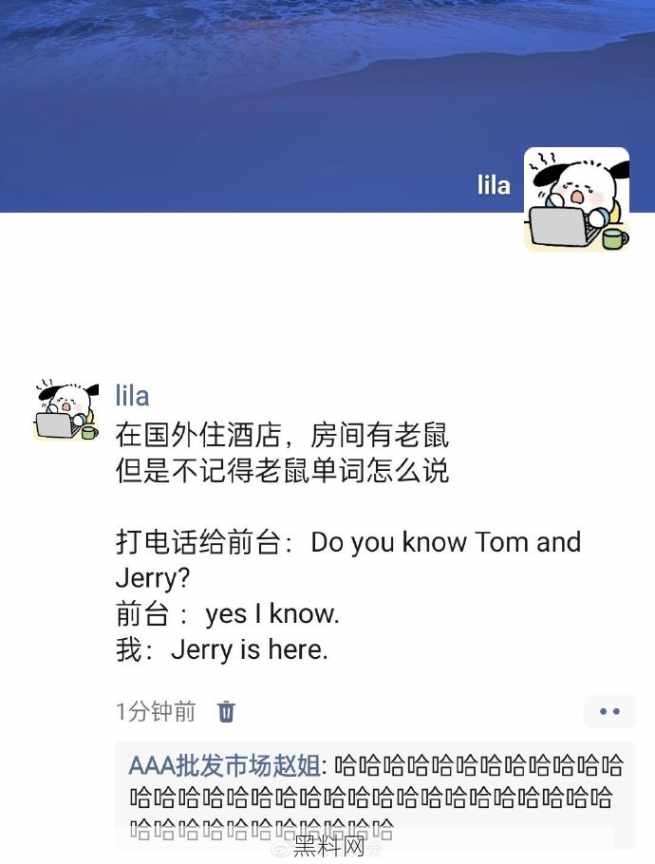Screen dimensions: 655x864
Task: Delete this post with the trash icon
Action: click(227, 712)
